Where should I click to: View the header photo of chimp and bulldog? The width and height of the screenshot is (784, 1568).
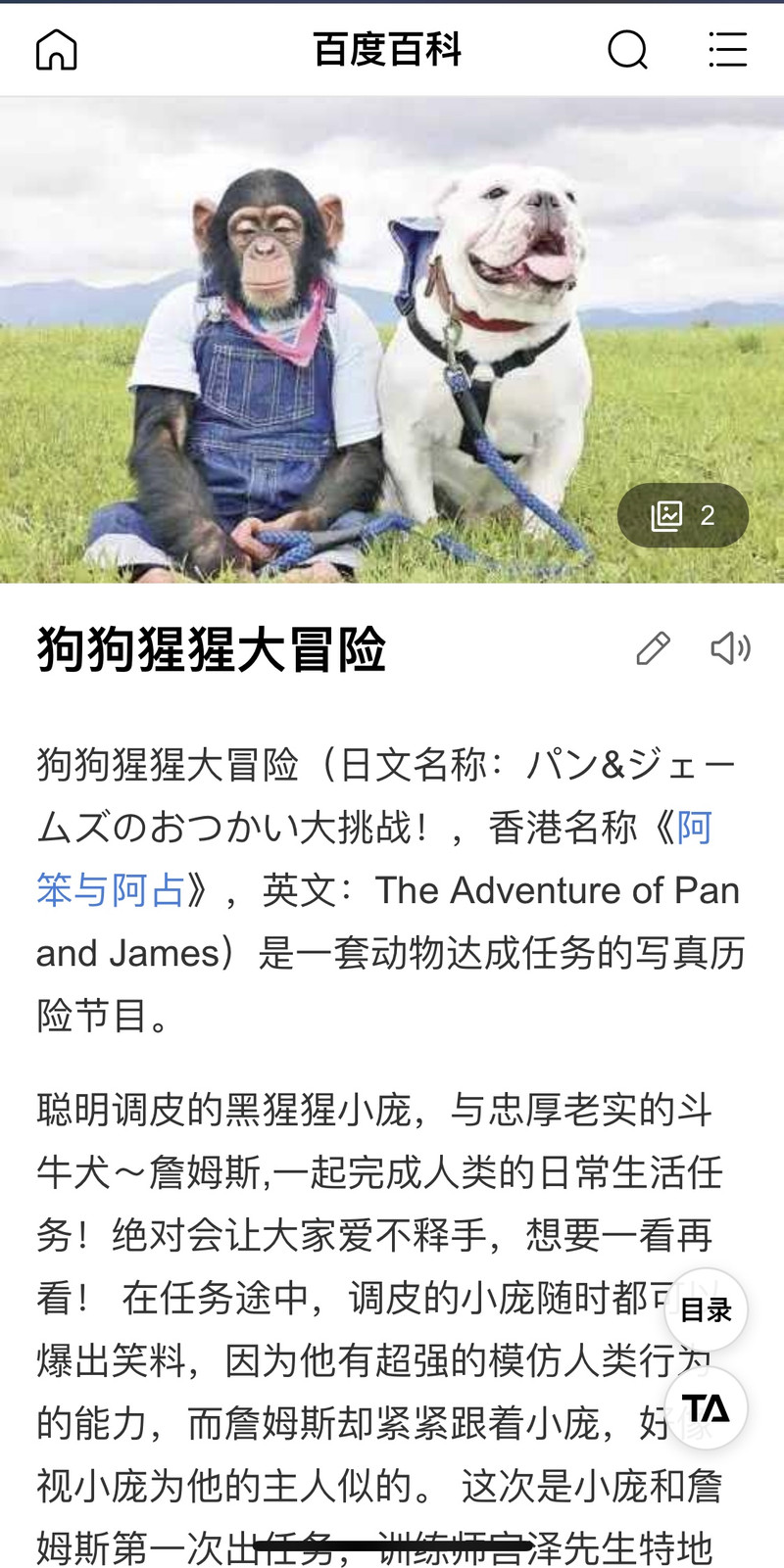[x=392, y=339]
